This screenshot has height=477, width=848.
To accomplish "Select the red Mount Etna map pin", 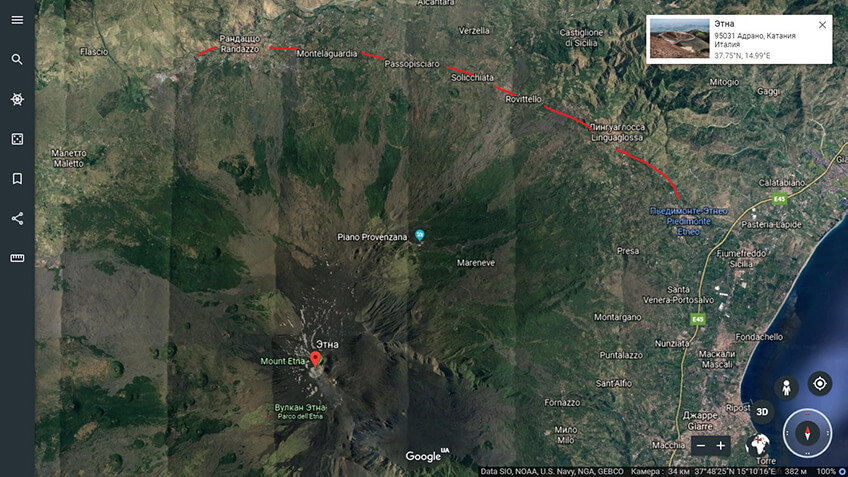I will [316, 359].
